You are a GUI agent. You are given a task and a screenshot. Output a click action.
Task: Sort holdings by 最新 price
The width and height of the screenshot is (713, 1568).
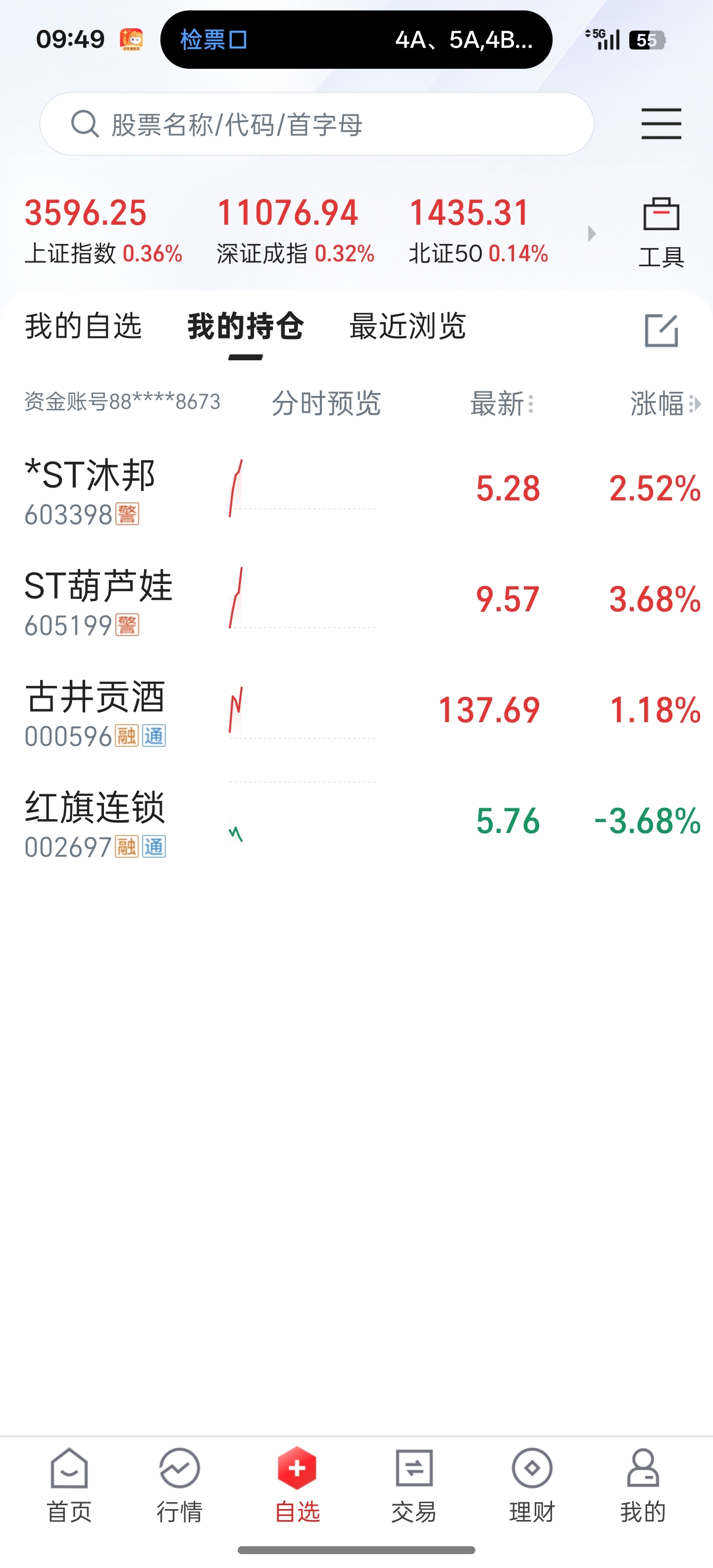(x=502, y=403)
